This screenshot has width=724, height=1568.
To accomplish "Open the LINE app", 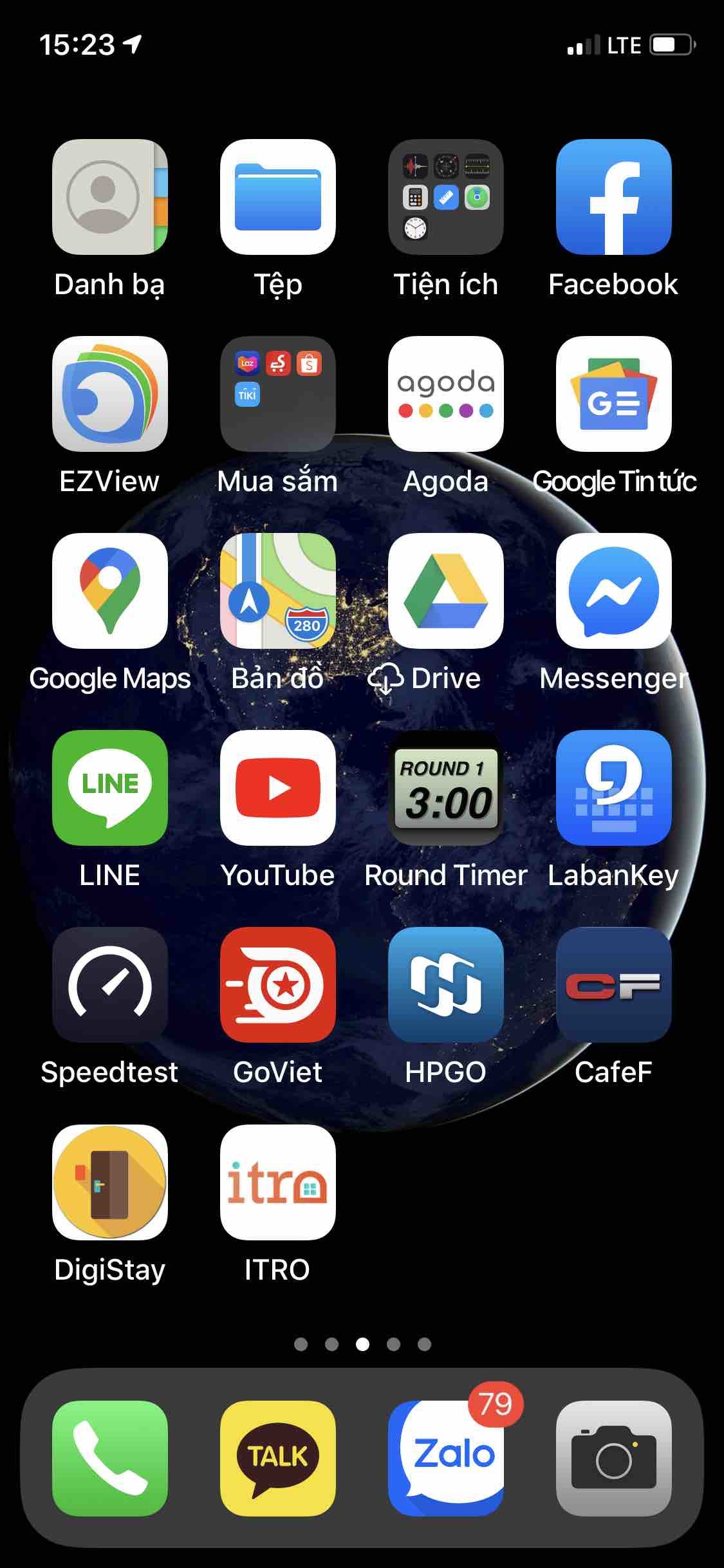I will [110, 788].
